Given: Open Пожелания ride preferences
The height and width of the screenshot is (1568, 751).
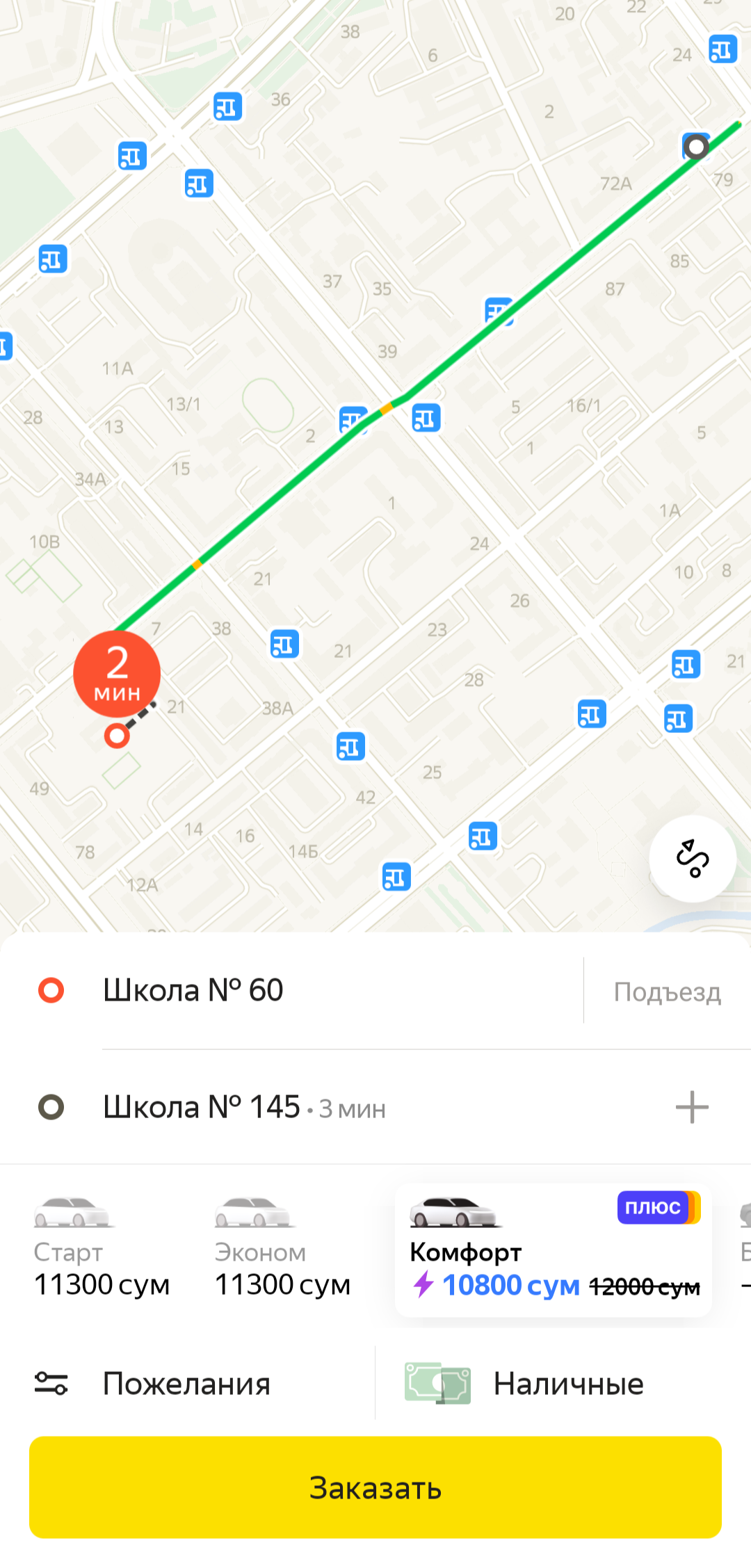Looking at the screenshot, I should pyautogui.click(x=186, y=1384).
